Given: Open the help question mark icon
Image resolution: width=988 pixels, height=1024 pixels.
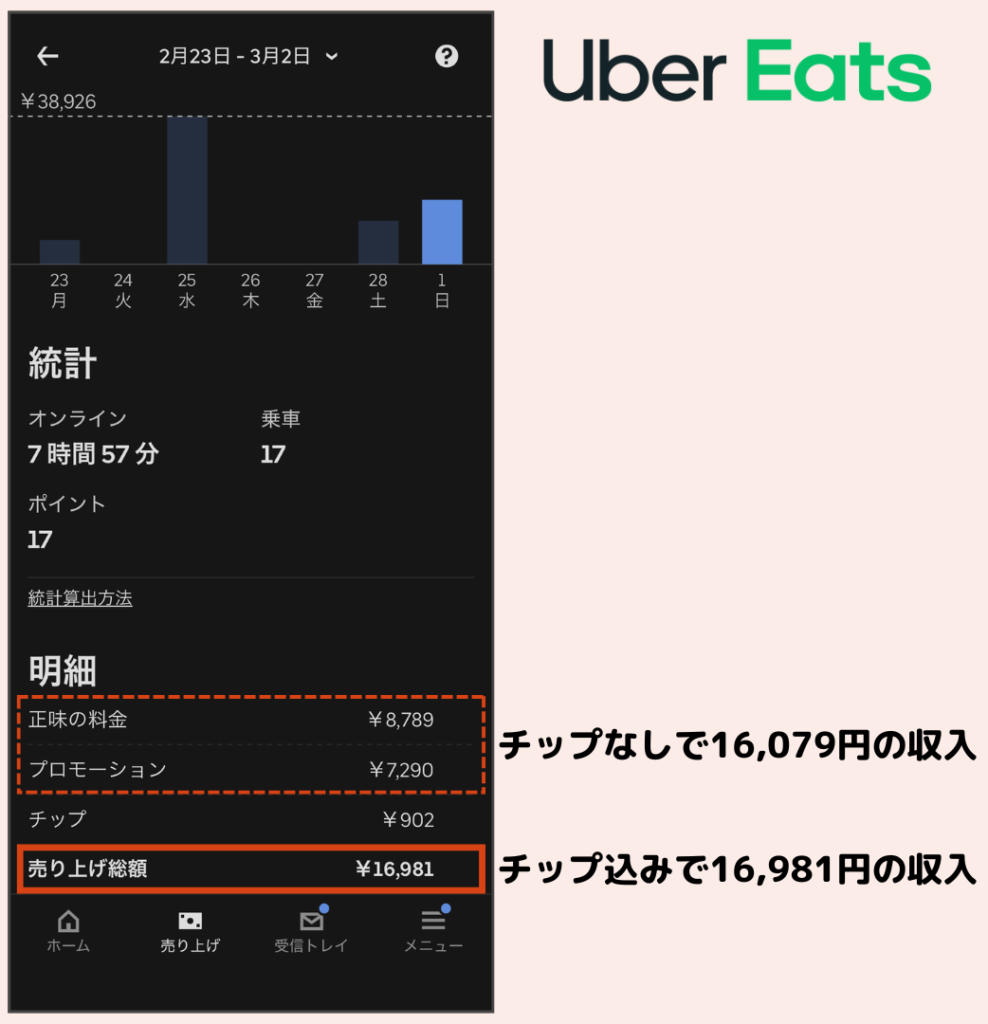Looking at the screenshot, I should click(446, 57).
